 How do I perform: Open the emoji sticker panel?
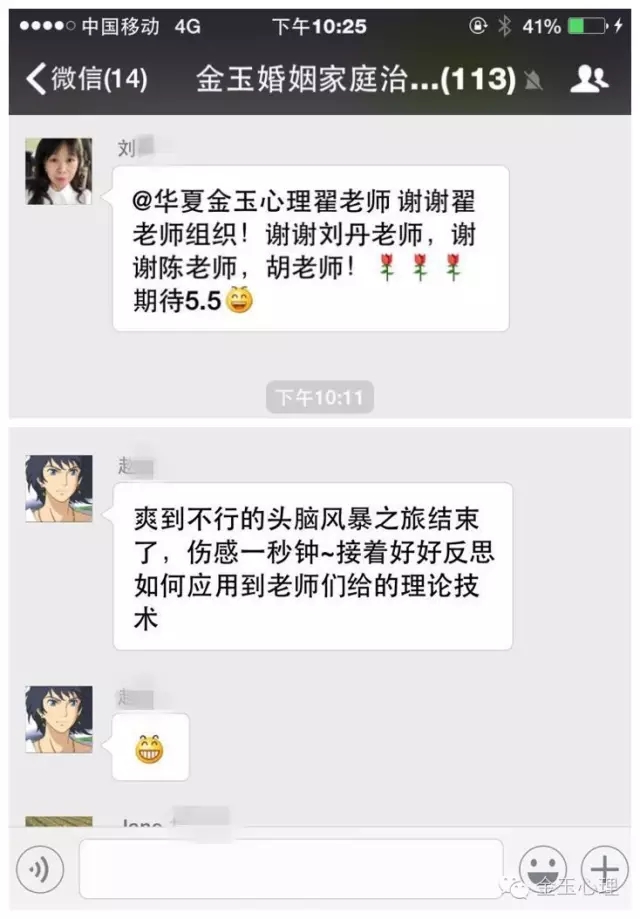(543, 868)
